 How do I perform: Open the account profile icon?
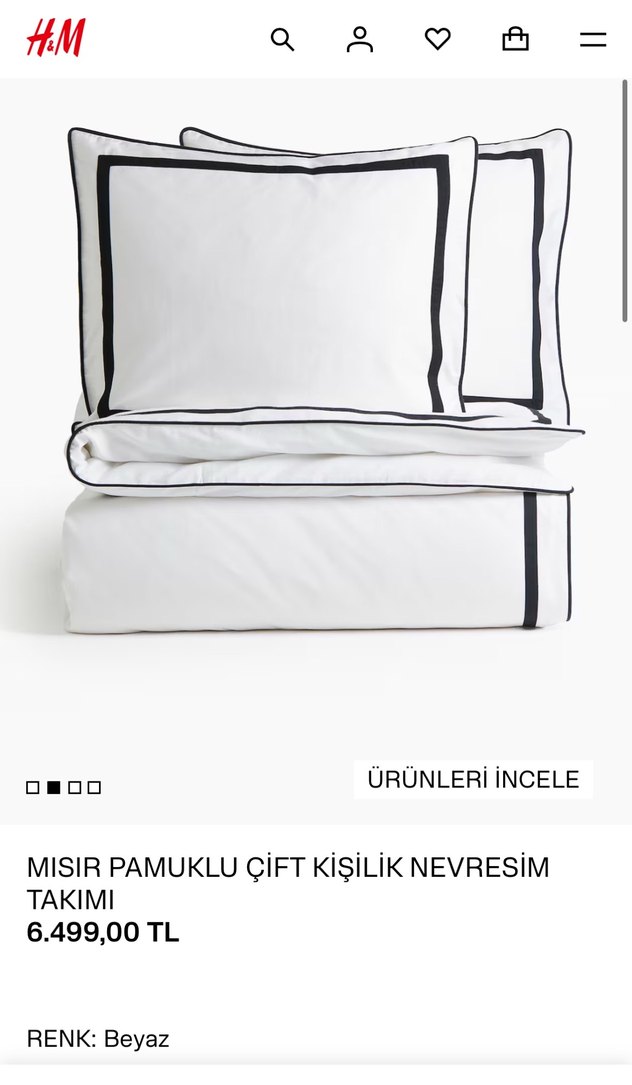(x=360, y=40)
